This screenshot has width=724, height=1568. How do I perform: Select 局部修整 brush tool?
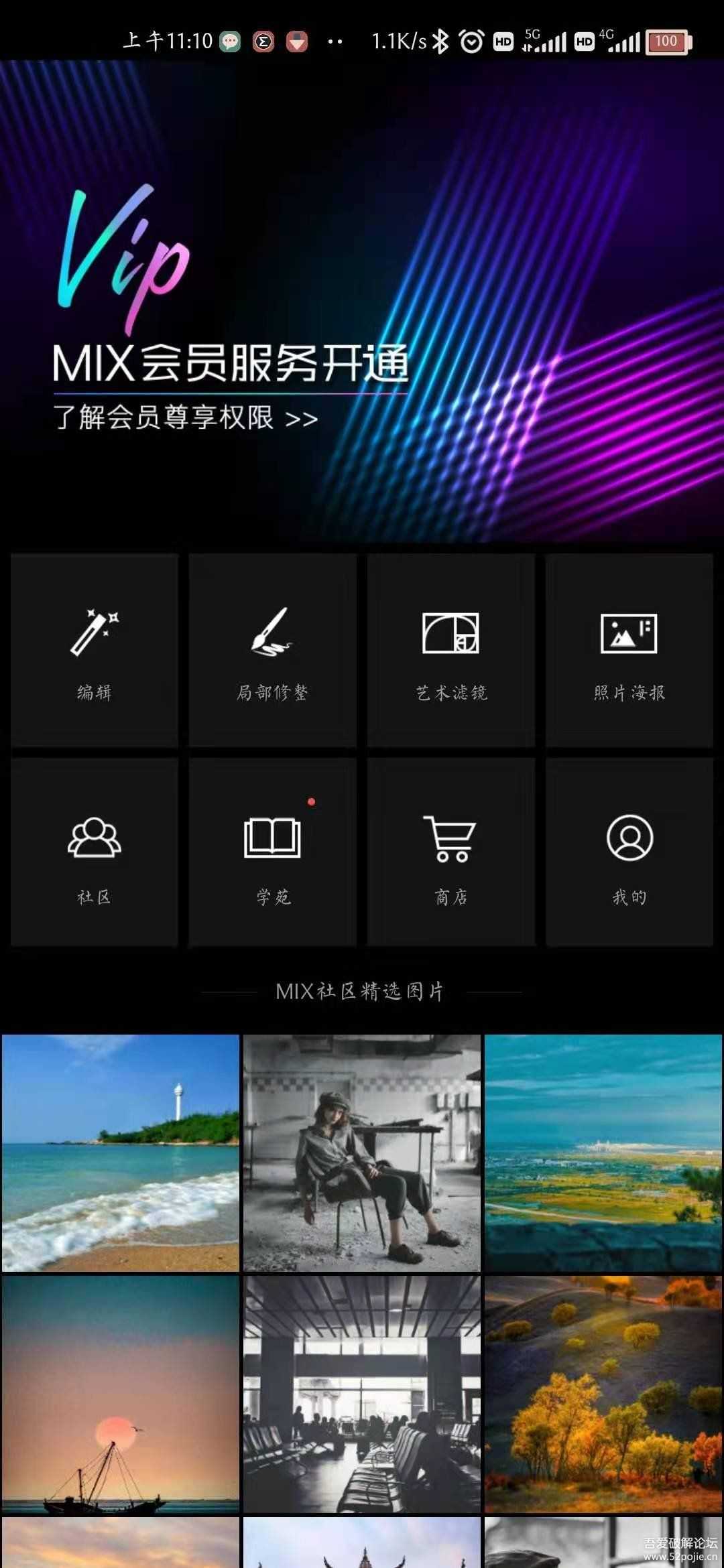[272, 650]
